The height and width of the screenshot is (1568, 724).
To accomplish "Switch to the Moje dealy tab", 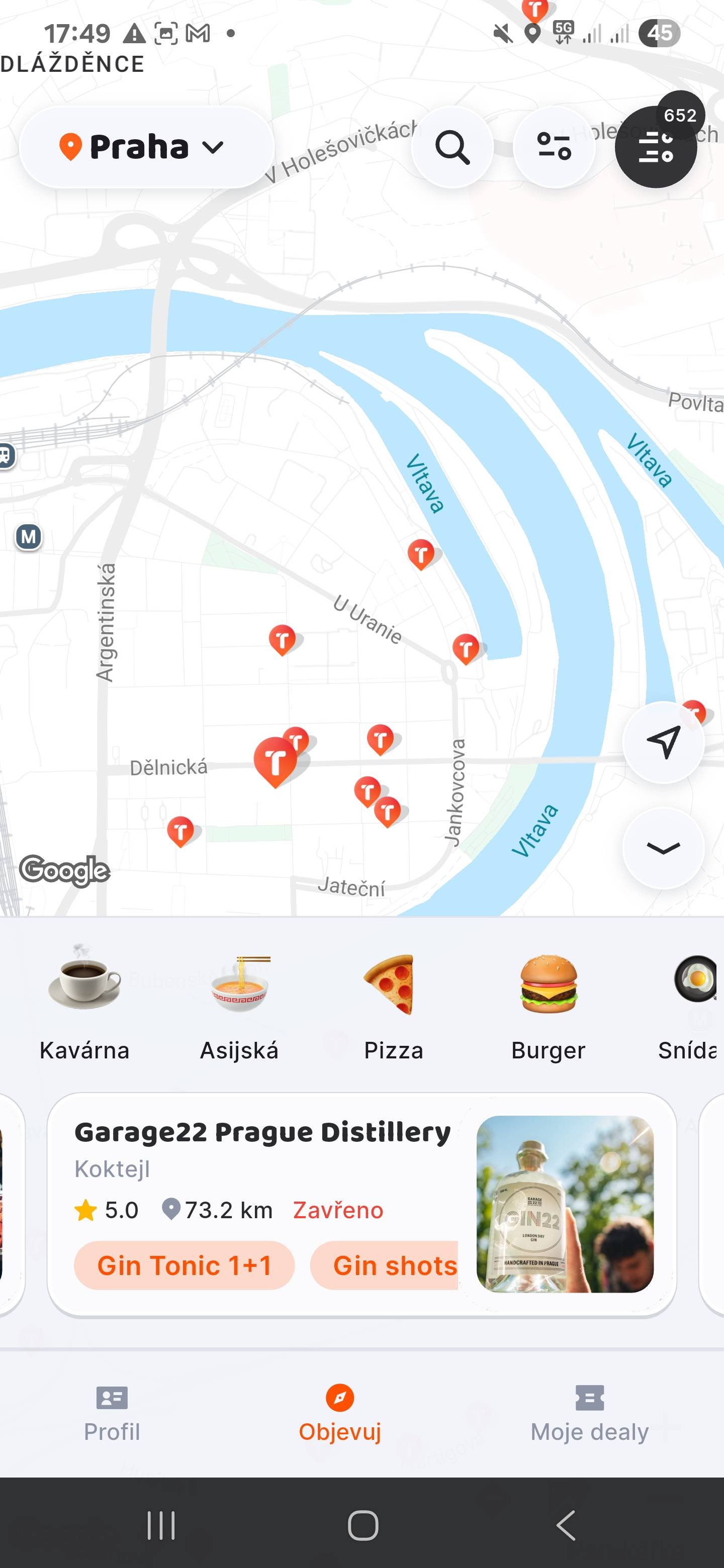I will tap(589, 1414).
